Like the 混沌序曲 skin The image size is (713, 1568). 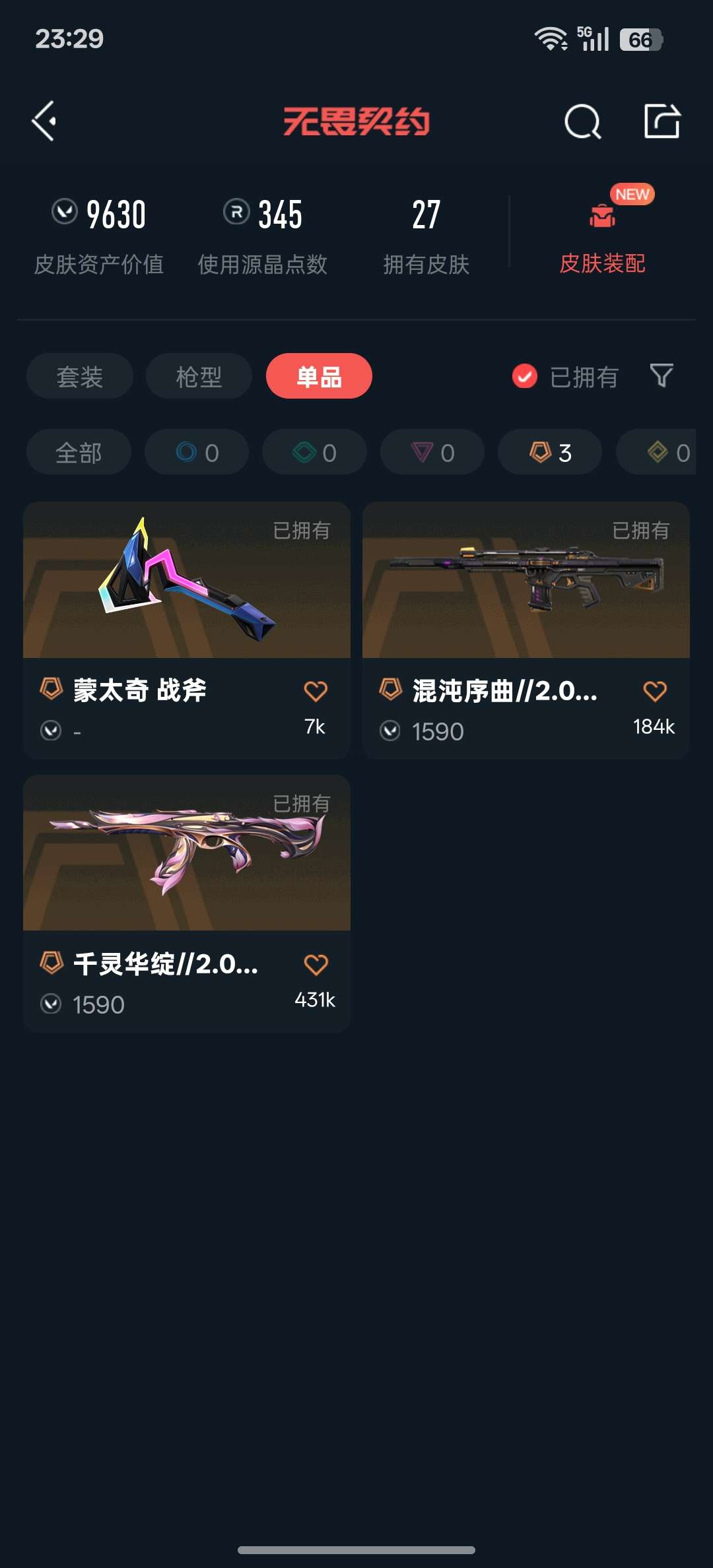(655, 692)
